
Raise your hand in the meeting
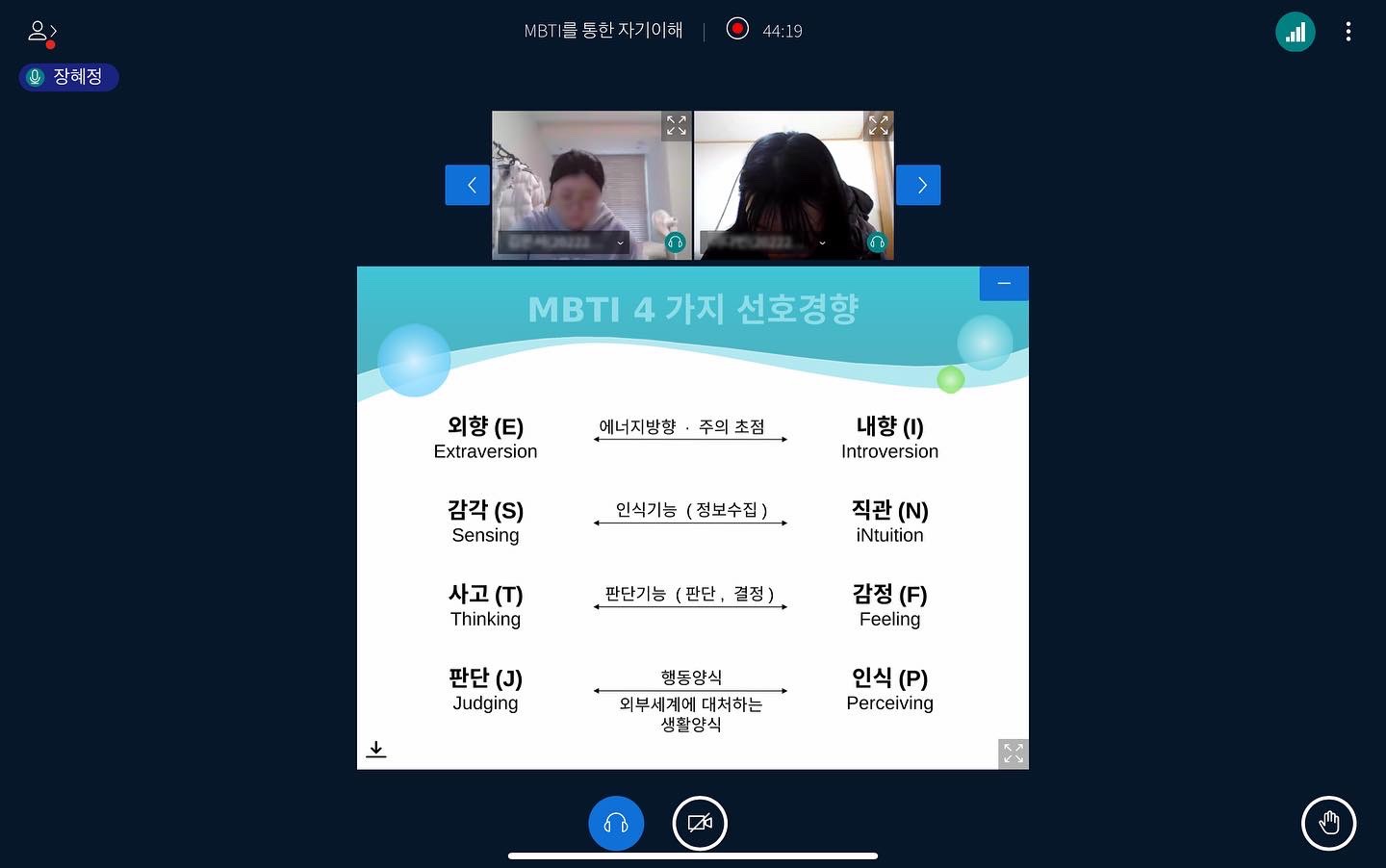pos(1328,824)
